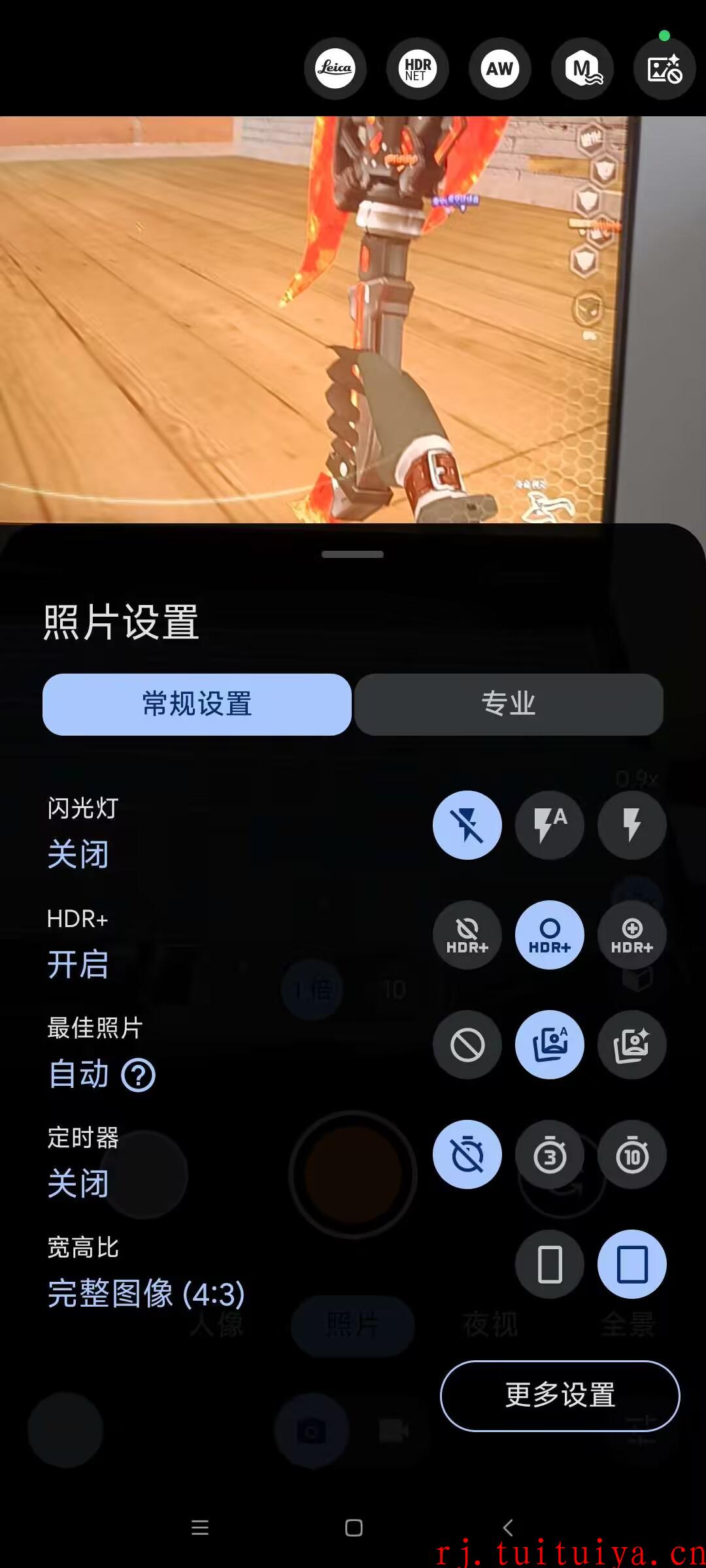Image resolution: width=706 pixels, height=1568 pixels.
Task: Turn off the 定时器
Action: click(467, 1154)
